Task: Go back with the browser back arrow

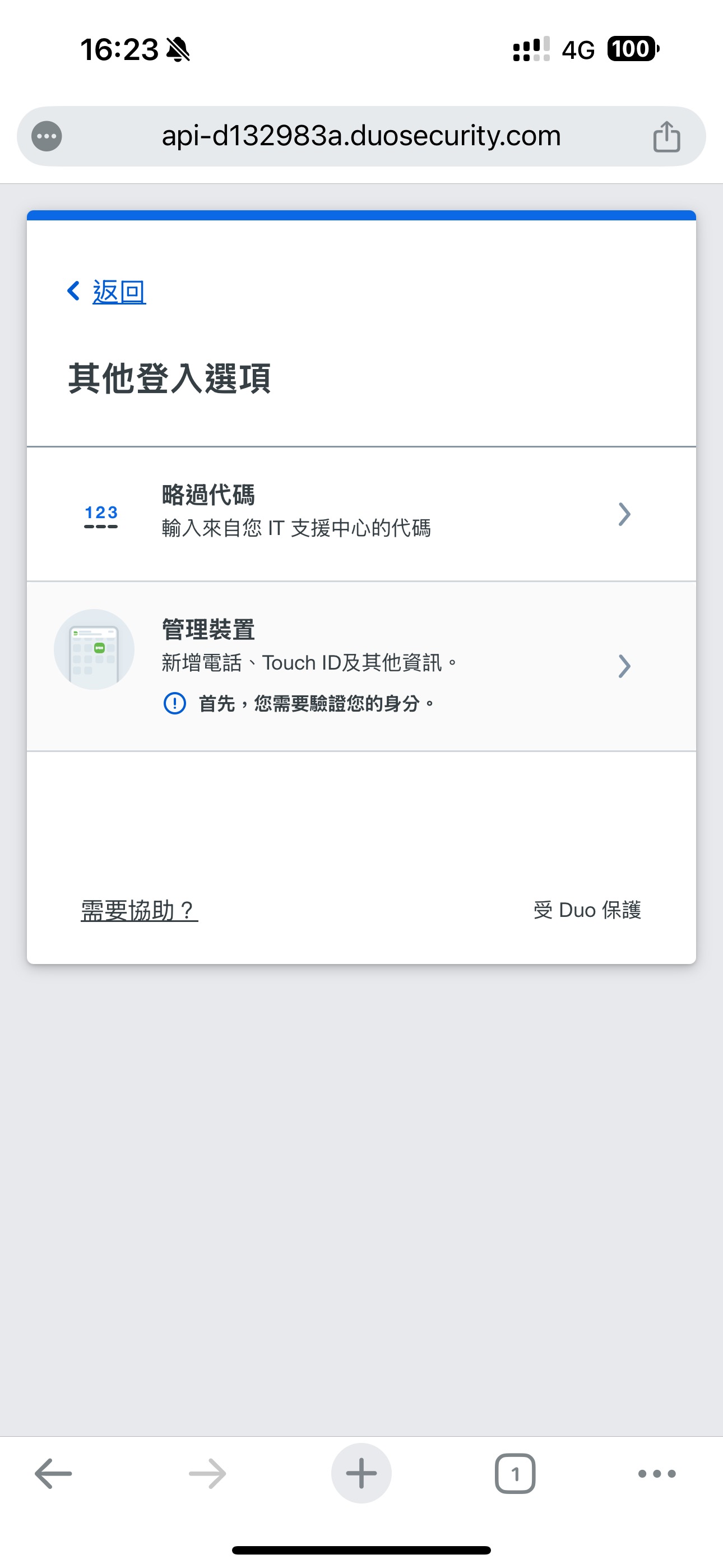Action: [54, 1473]
